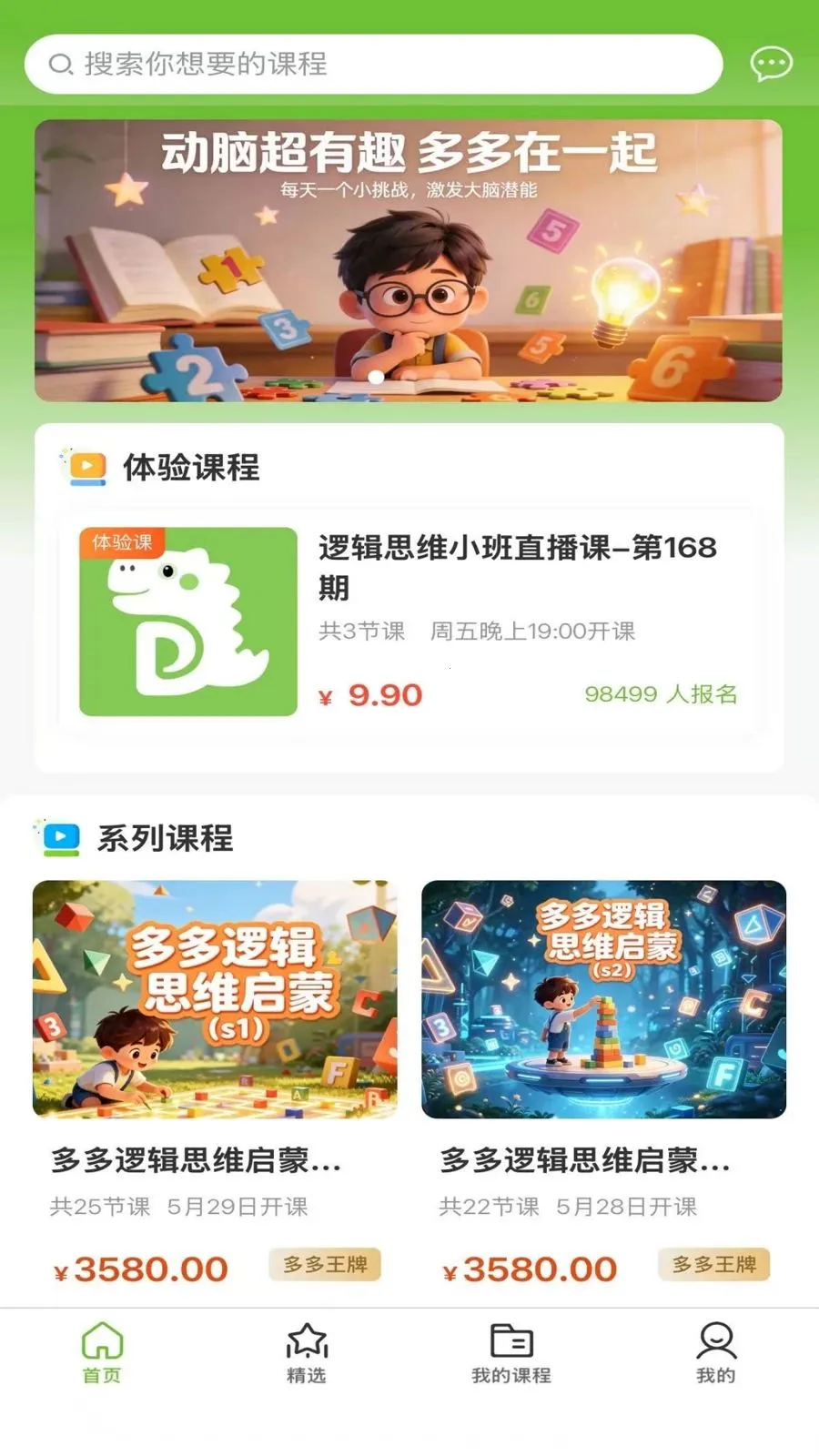Open the 动脑超有趣 promotional banner
819x1456 pixels.
pyautogui.click(x=409, y=260)
